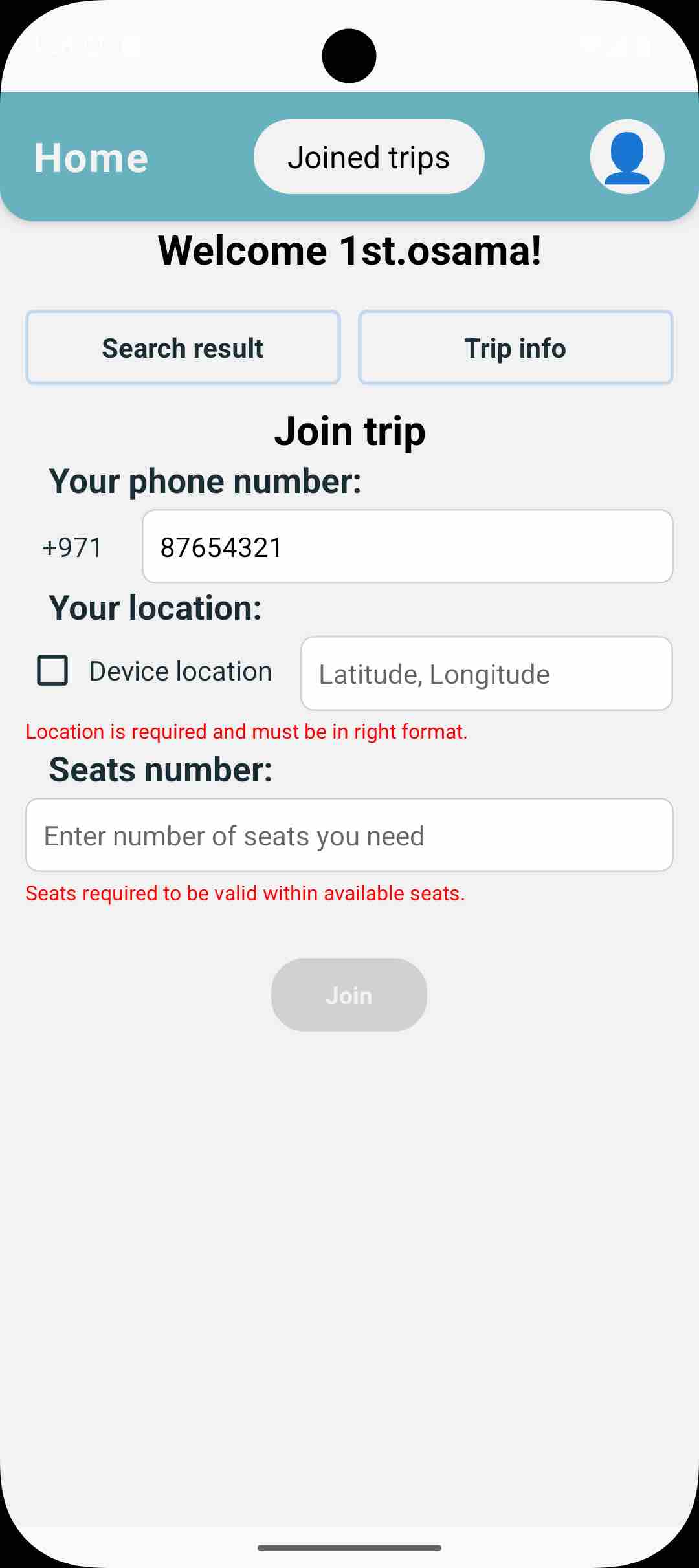Tap the Join button
Image resolution: width=699 pixels, height=1568 pixels.
[x=349, y=995]
